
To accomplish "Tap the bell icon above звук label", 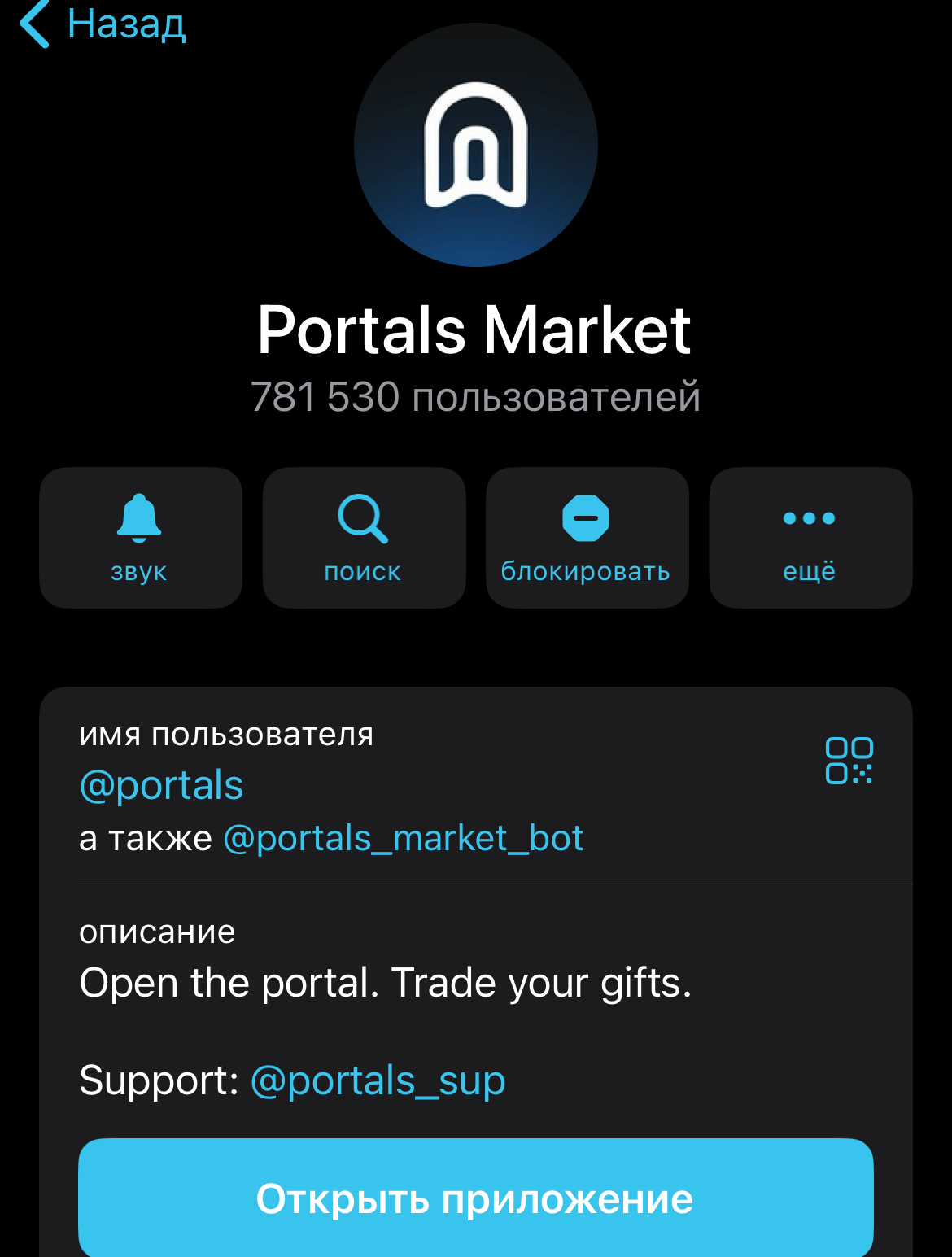I will click(140, 518).
